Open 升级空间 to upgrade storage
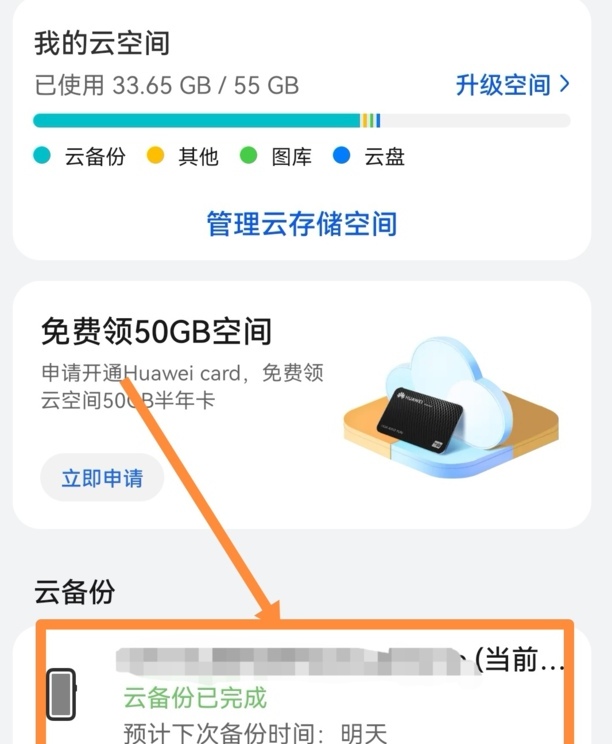Image resolution: width=612 pixels, height=744 pixels. click(x=512, y=85)
